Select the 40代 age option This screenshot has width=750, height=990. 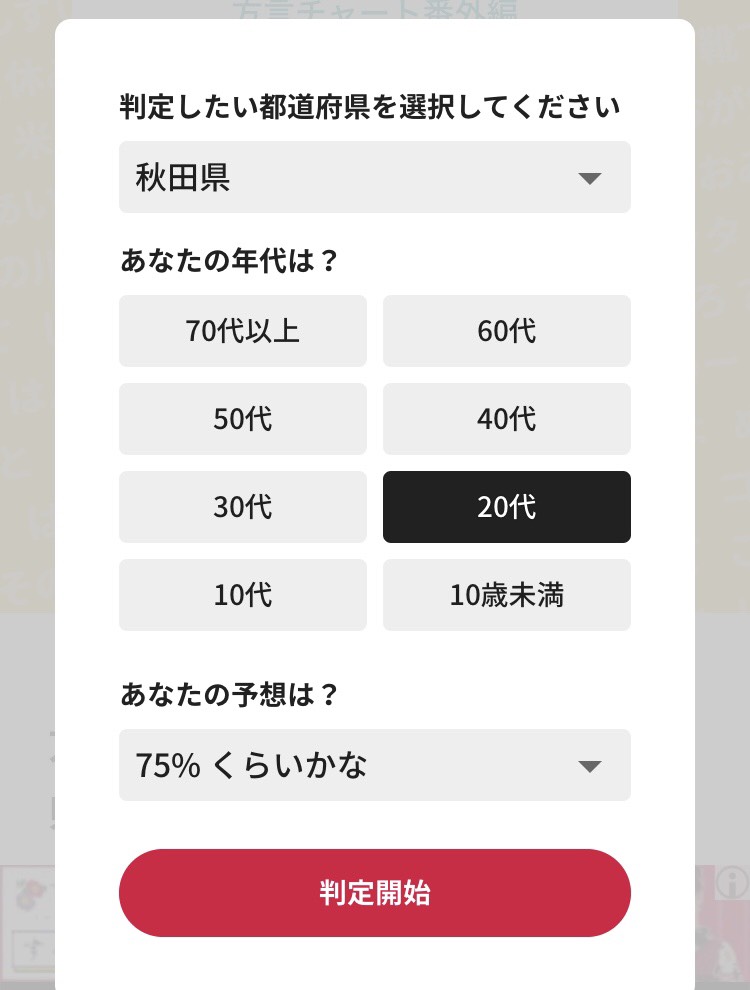pos(506,419)
